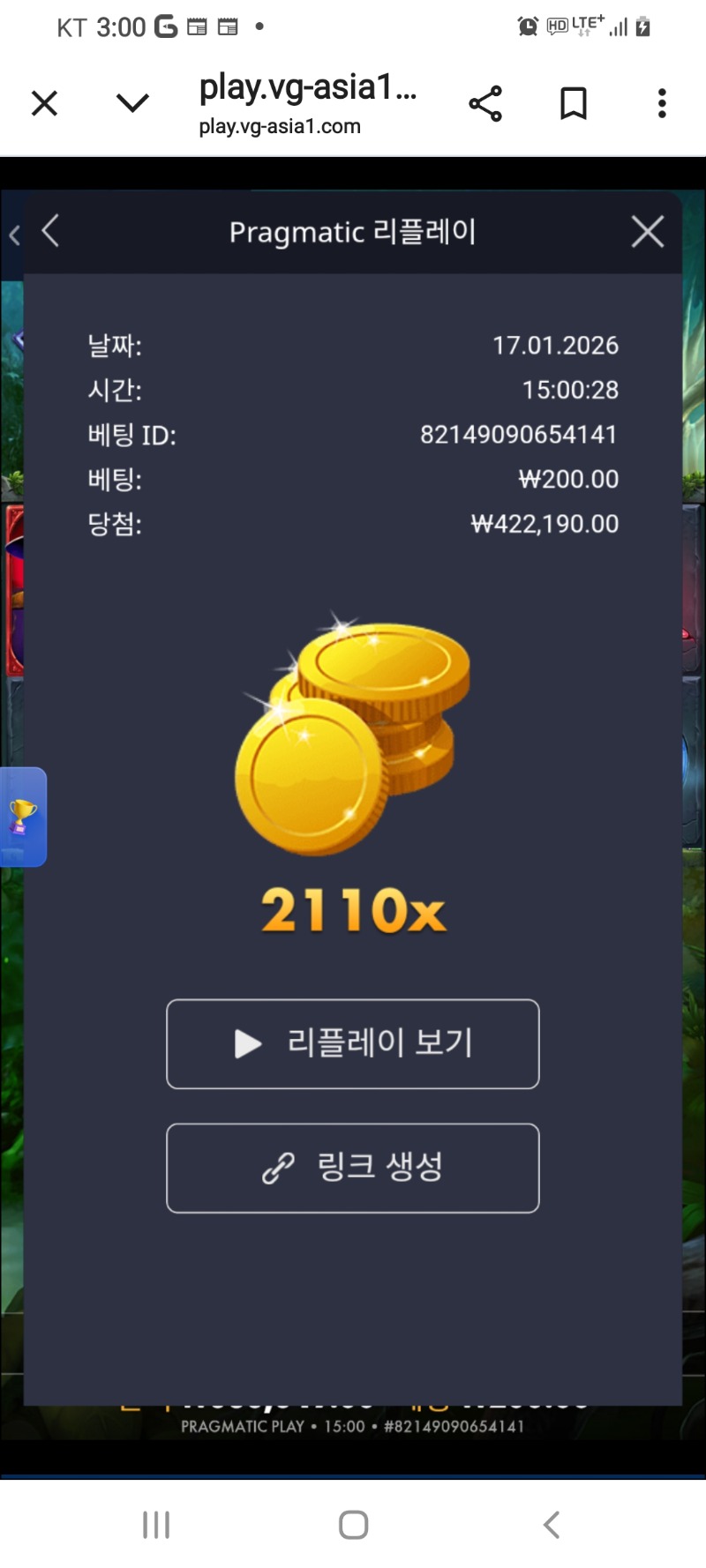The image size is (706, 1568).
Task: Tap 리플레이 보기 to watch the replay
Action: click(353, 1044)
